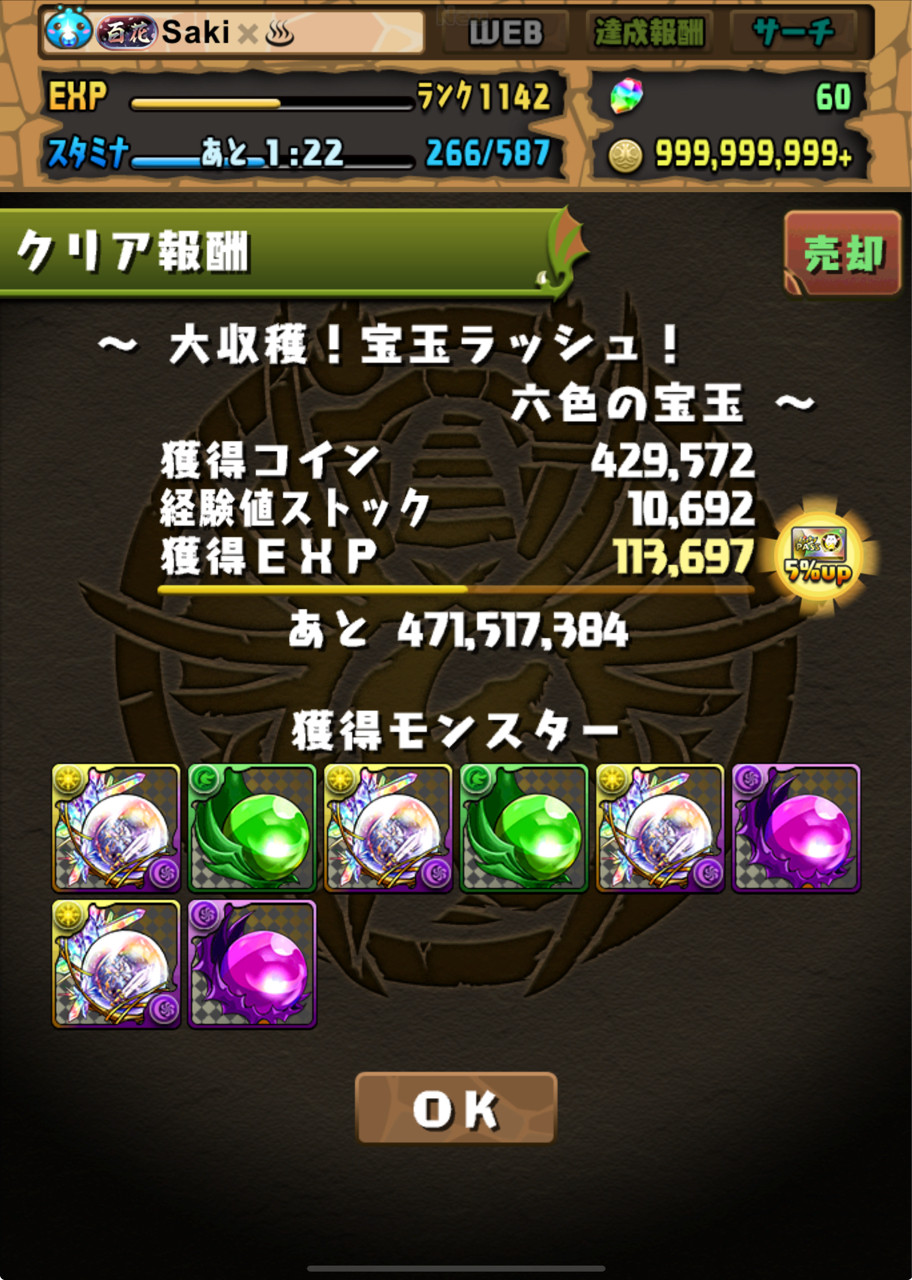Confirm rewards with the OK button
Image resolution: width=912 pixels, height=1280 pixels.
(x=456, y=1108)
